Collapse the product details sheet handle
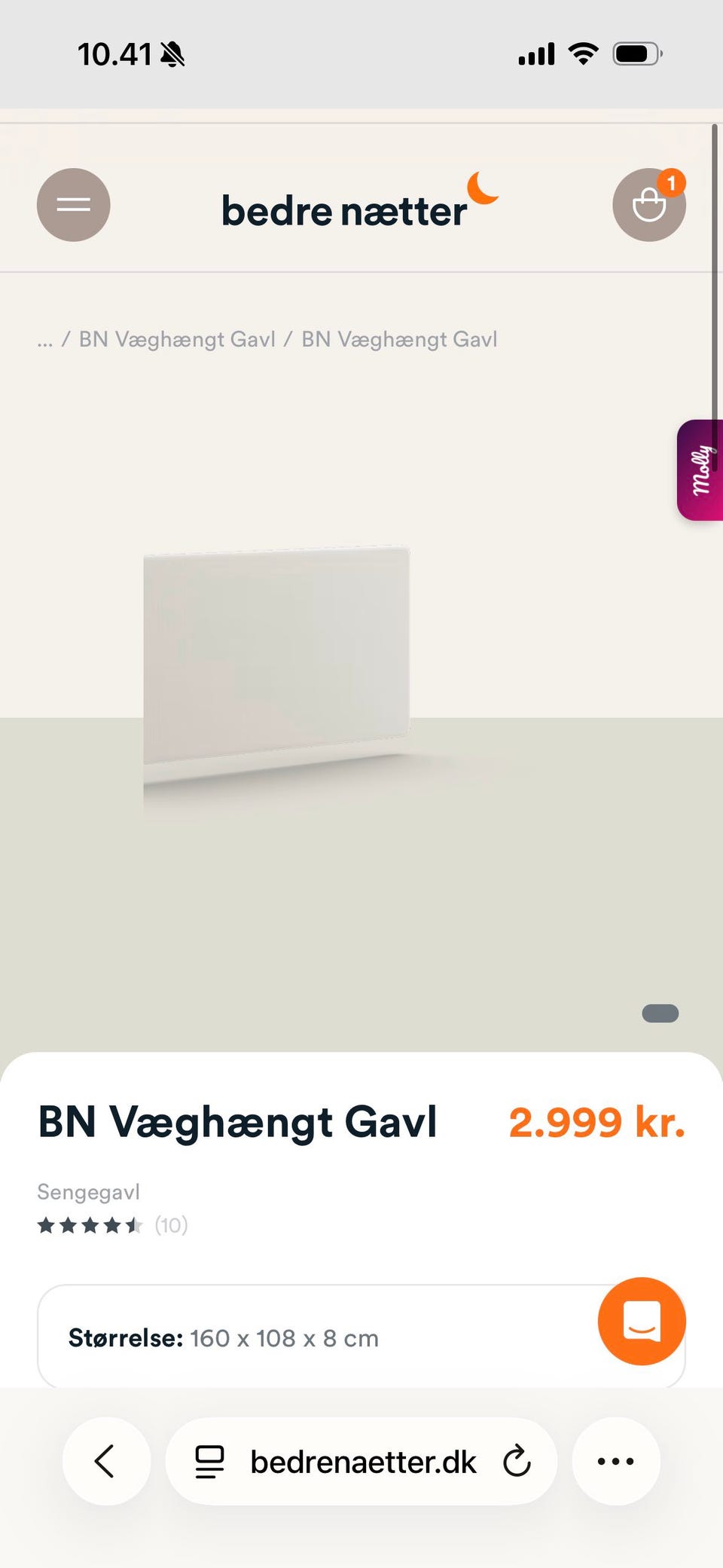This screenshot has height=1568, width=723. pos(660,1013)
